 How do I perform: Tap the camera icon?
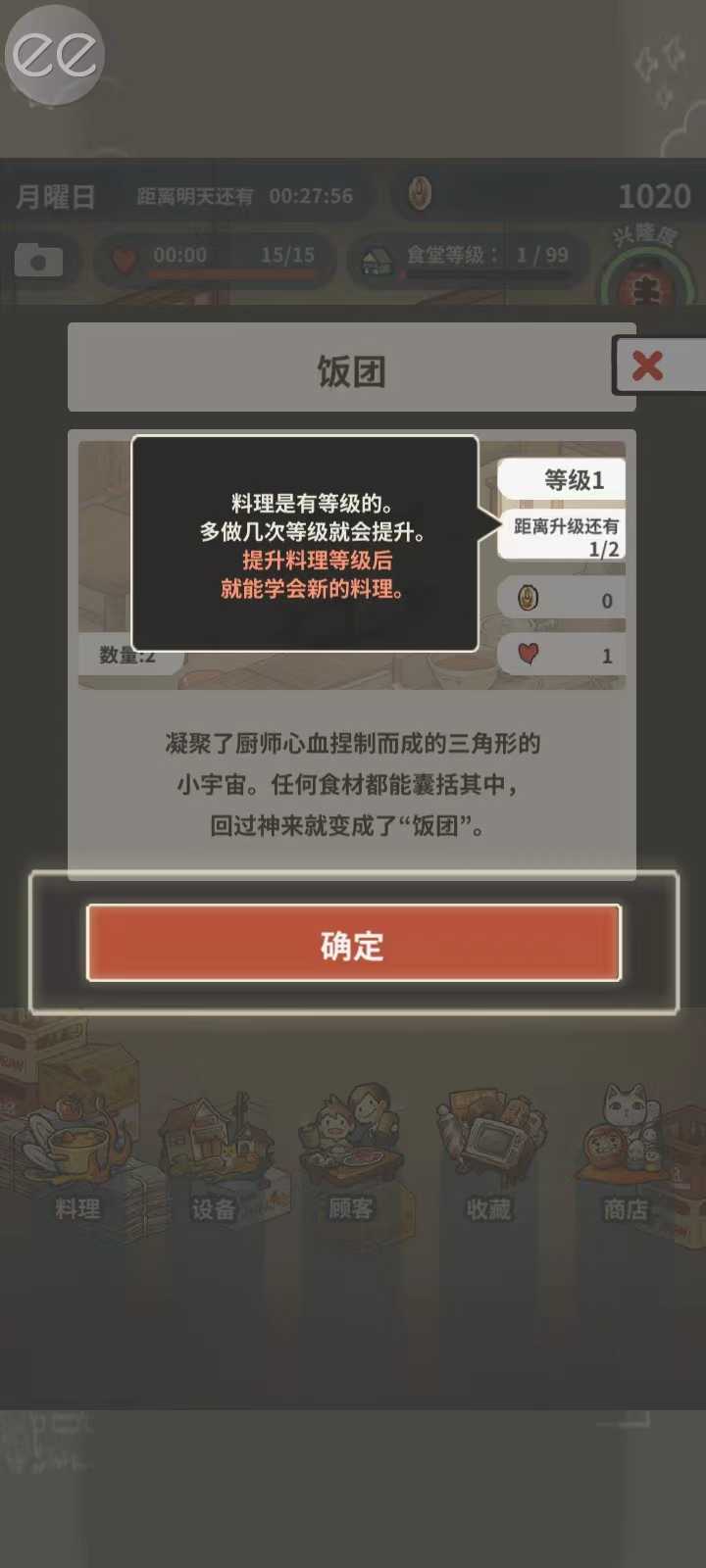click(39, 261)
